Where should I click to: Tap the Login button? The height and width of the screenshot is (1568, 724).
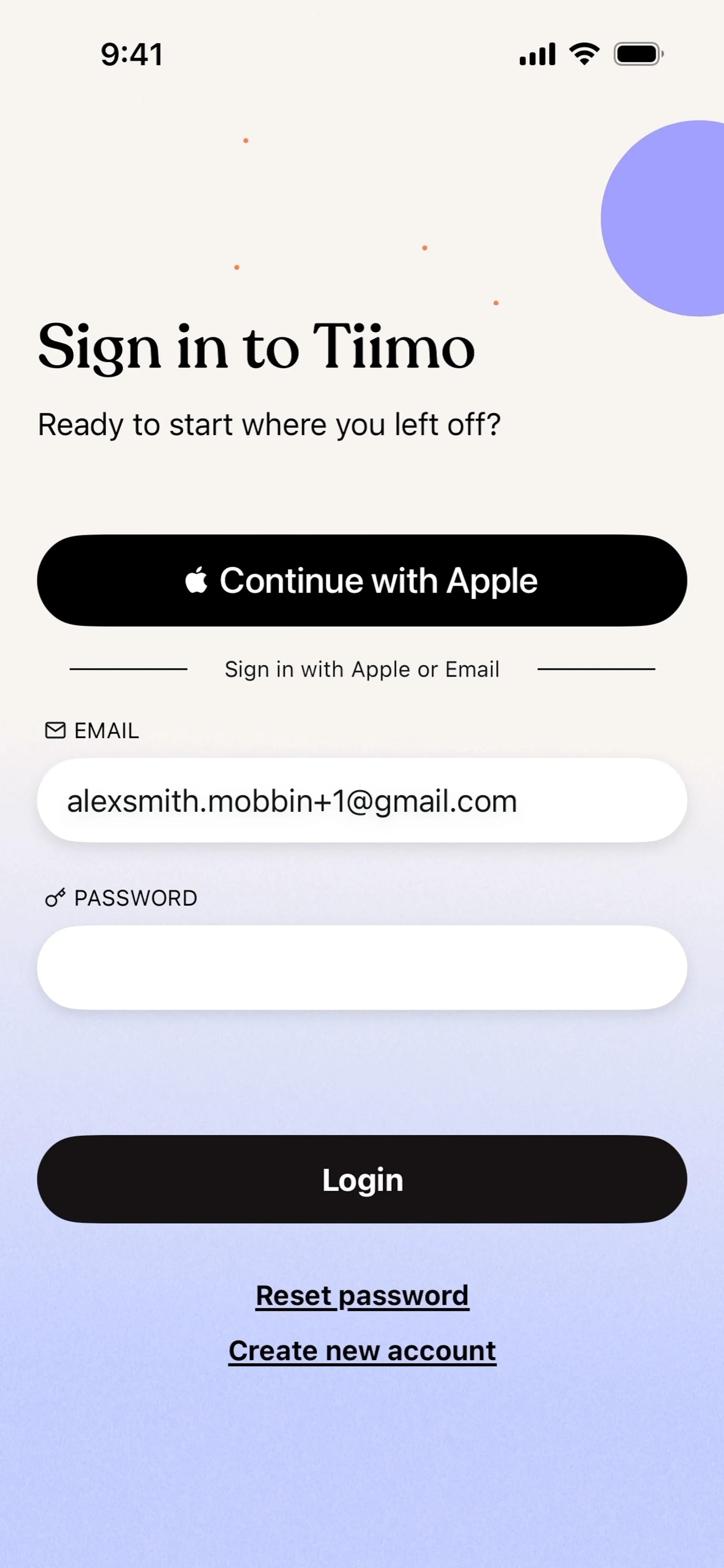362,1179
